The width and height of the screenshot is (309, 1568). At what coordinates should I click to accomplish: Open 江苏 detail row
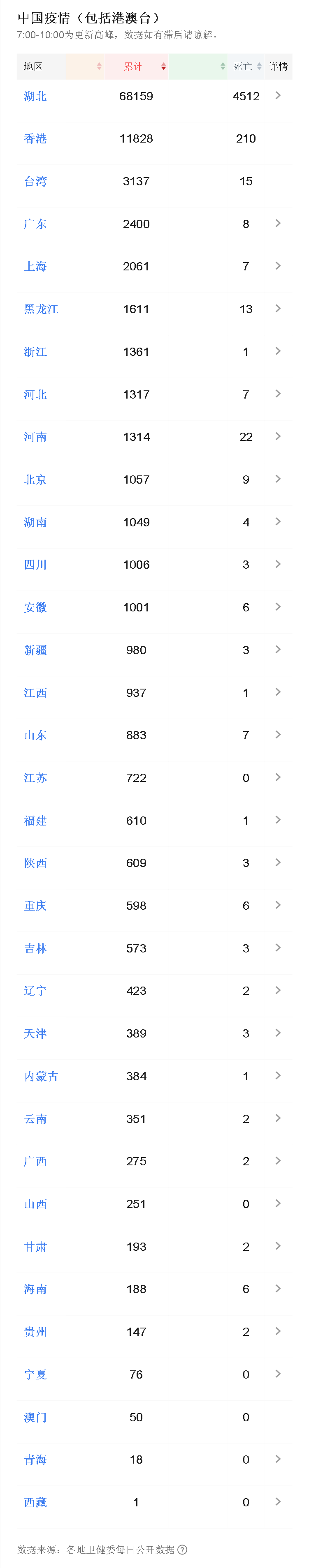click(278, 777)
